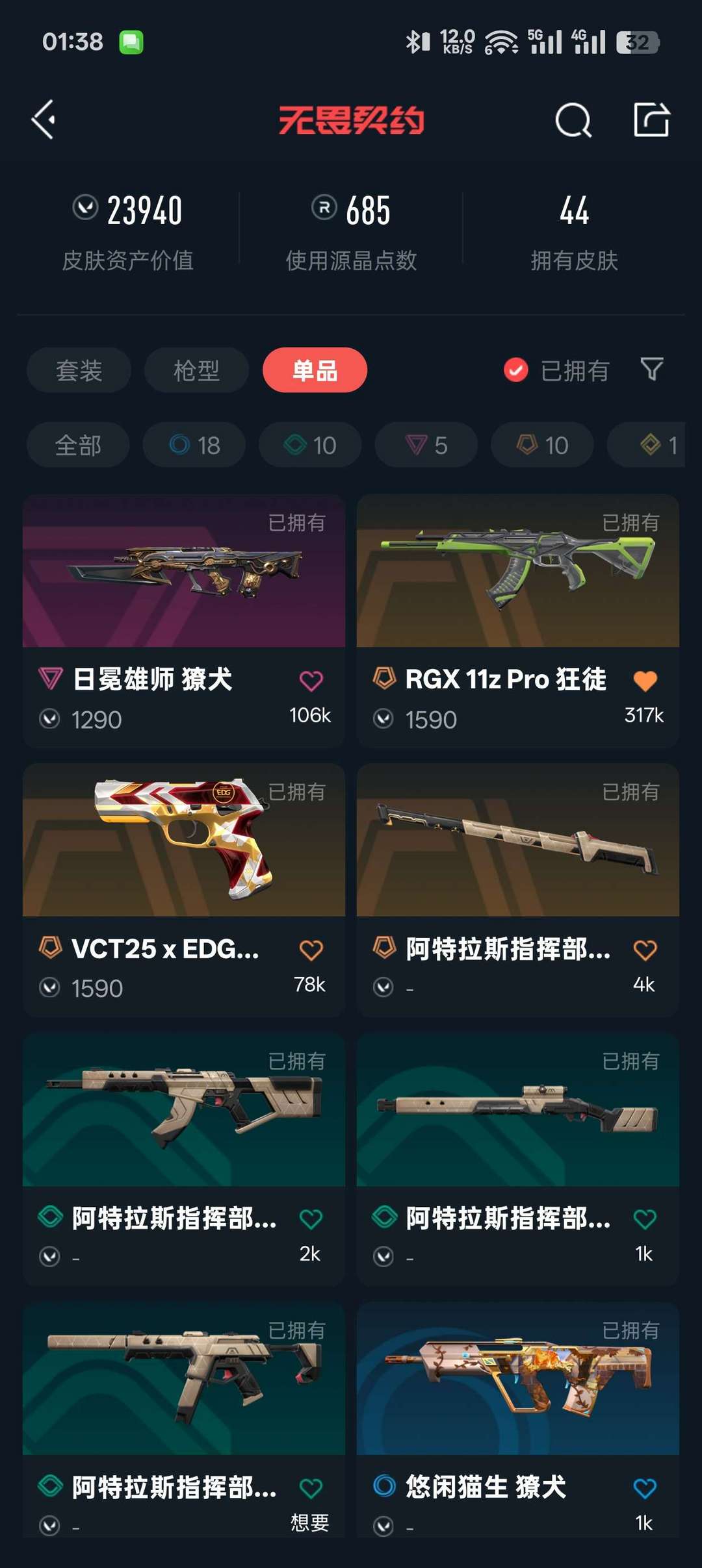Viewport: 702px width, 1568px height.
Task: Unlike the RGX 11z Pro 狂徒 heart
Action: 645,681
